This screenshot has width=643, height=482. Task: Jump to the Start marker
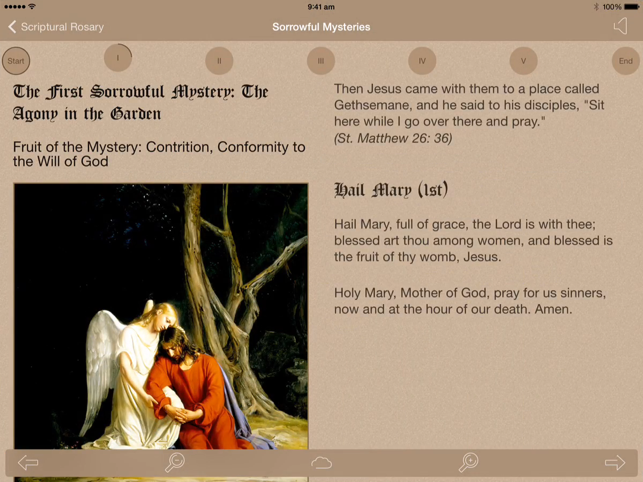16,61
